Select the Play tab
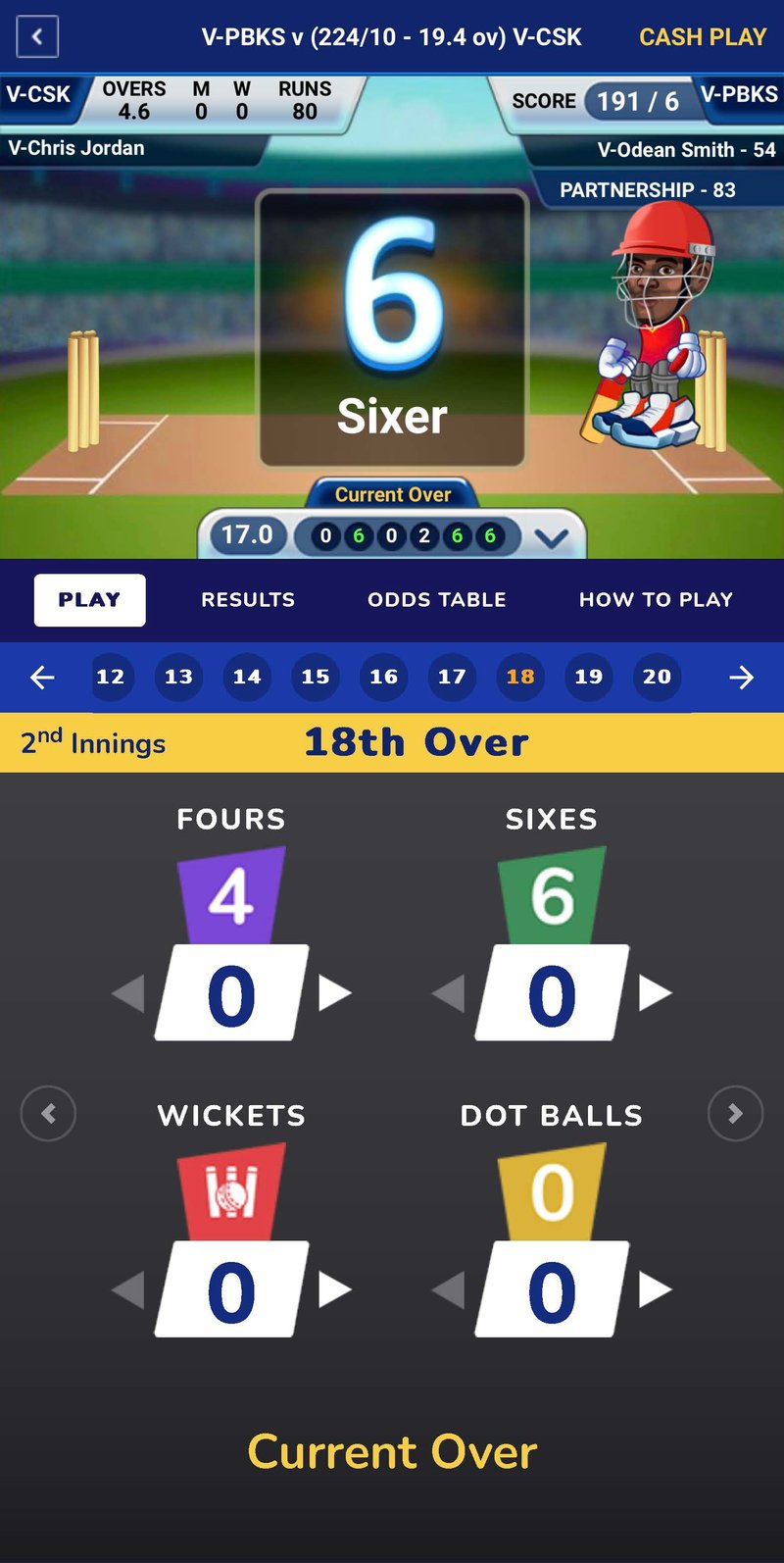 click(x=90, y=600)
